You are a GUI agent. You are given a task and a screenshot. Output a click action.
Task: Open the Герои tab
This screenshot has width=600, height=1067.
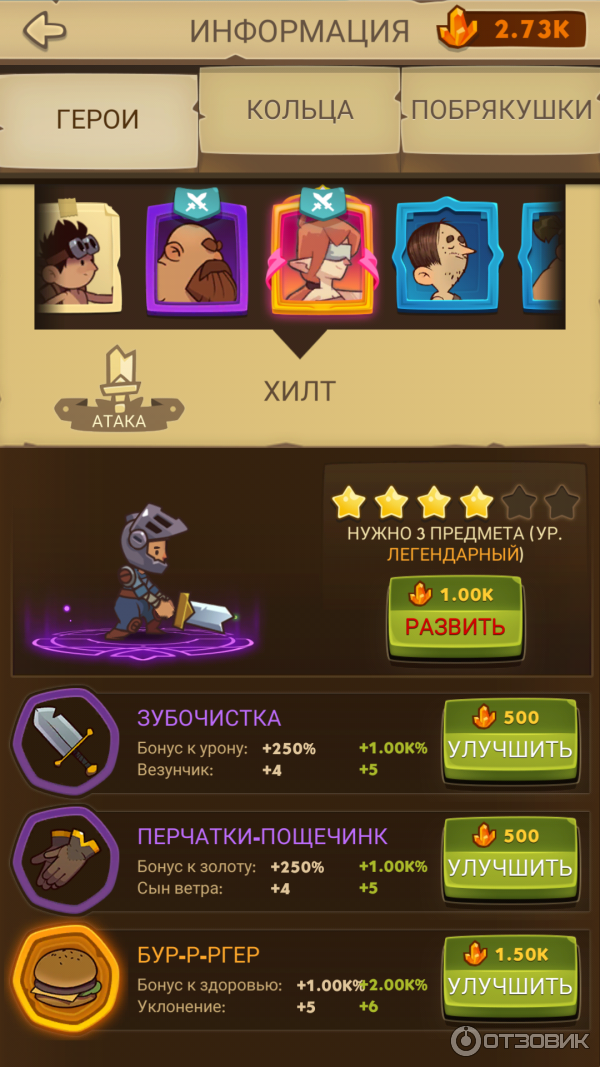pos(97,119)
